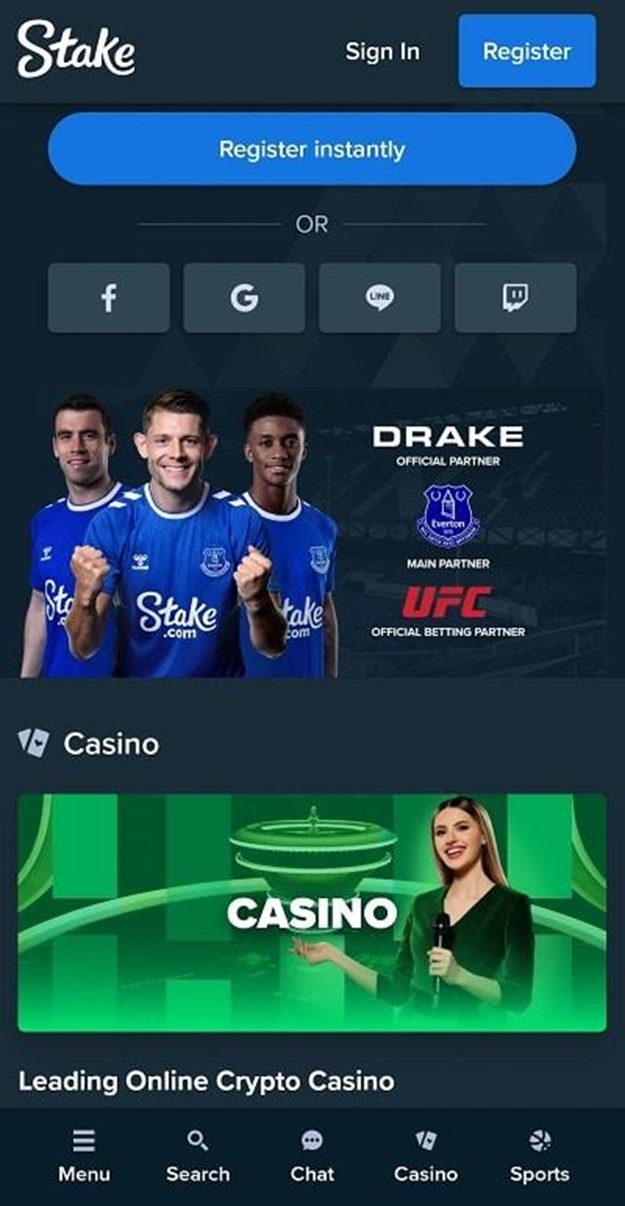Tap the Stake logo to go home
The image size is (625, 1206).
(76, 50)
